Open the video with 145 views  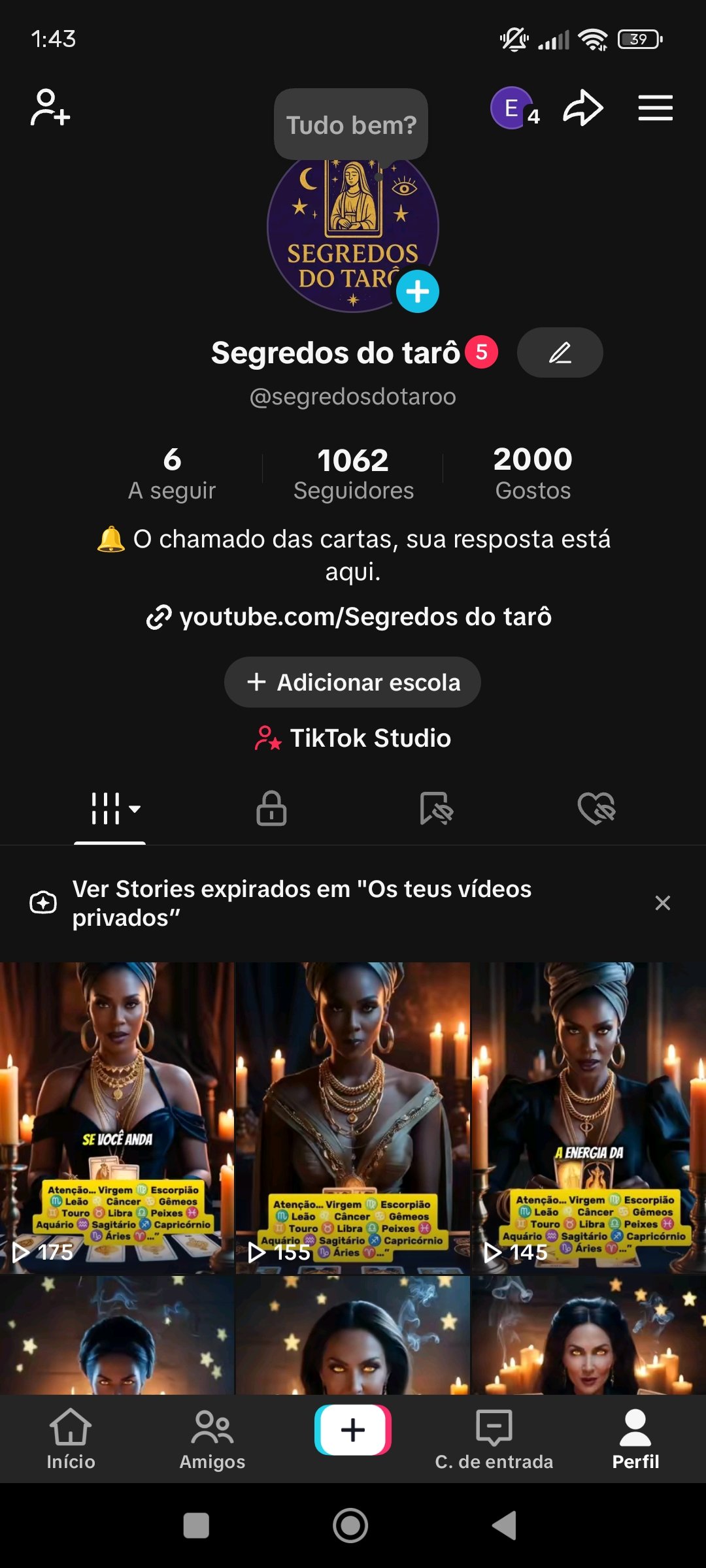pyautogui.click(x=589, y=1117)
